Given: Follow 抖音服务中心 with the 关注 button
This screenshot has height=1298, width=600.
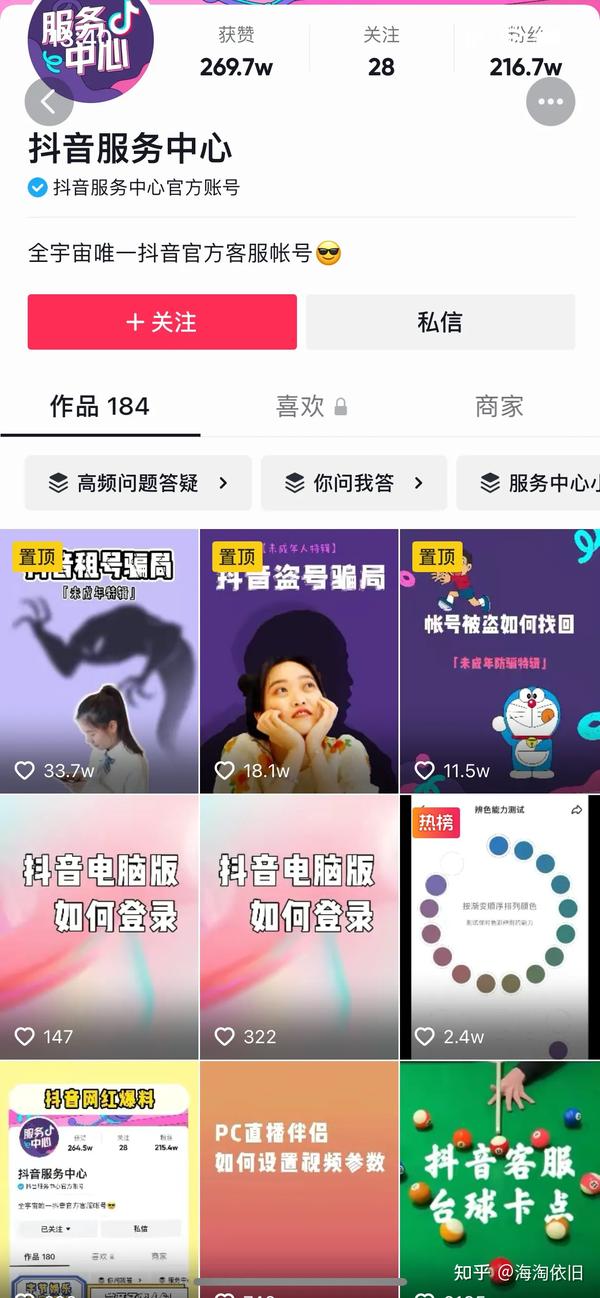Looking at the screenshot, I should [162, 322].
